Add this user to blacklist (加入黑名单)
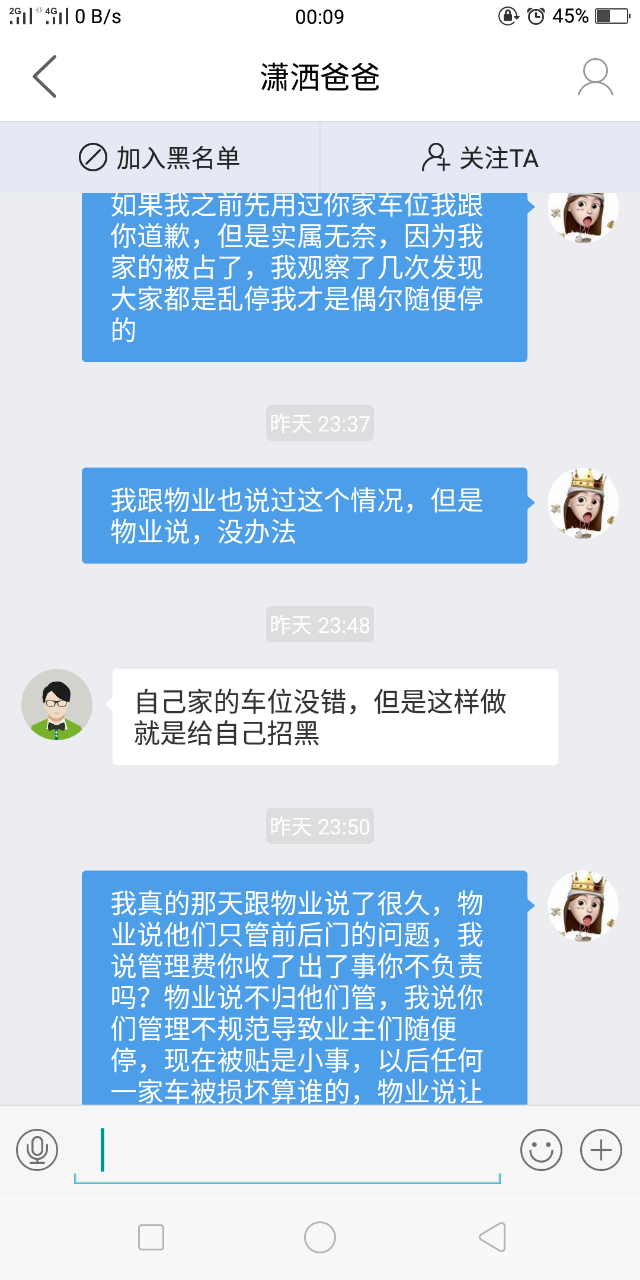Viewport: 640px width, 1280px height. [160, 158]
